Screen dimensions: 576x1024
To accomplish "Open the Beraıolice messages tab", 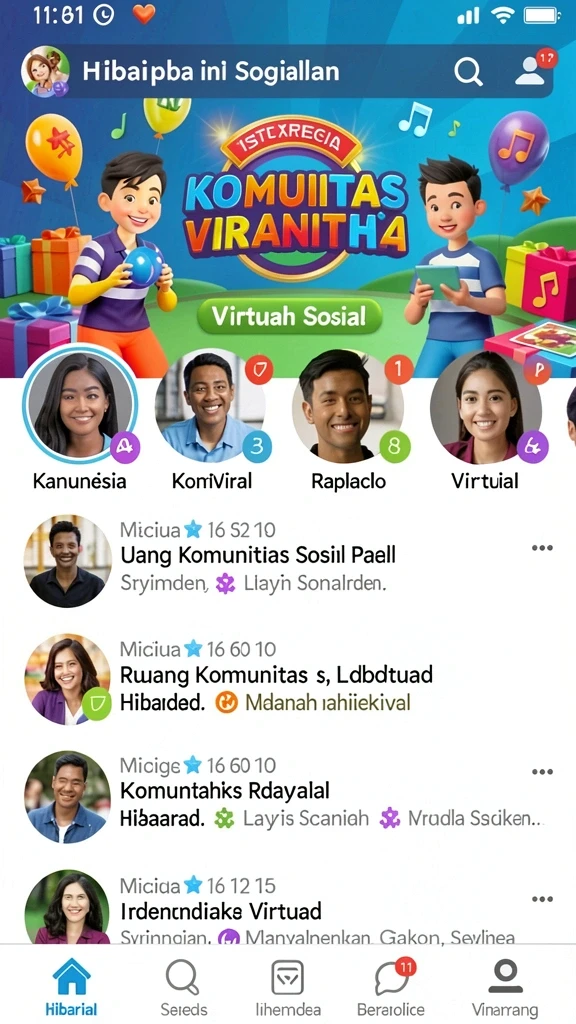I will (391, 987).
